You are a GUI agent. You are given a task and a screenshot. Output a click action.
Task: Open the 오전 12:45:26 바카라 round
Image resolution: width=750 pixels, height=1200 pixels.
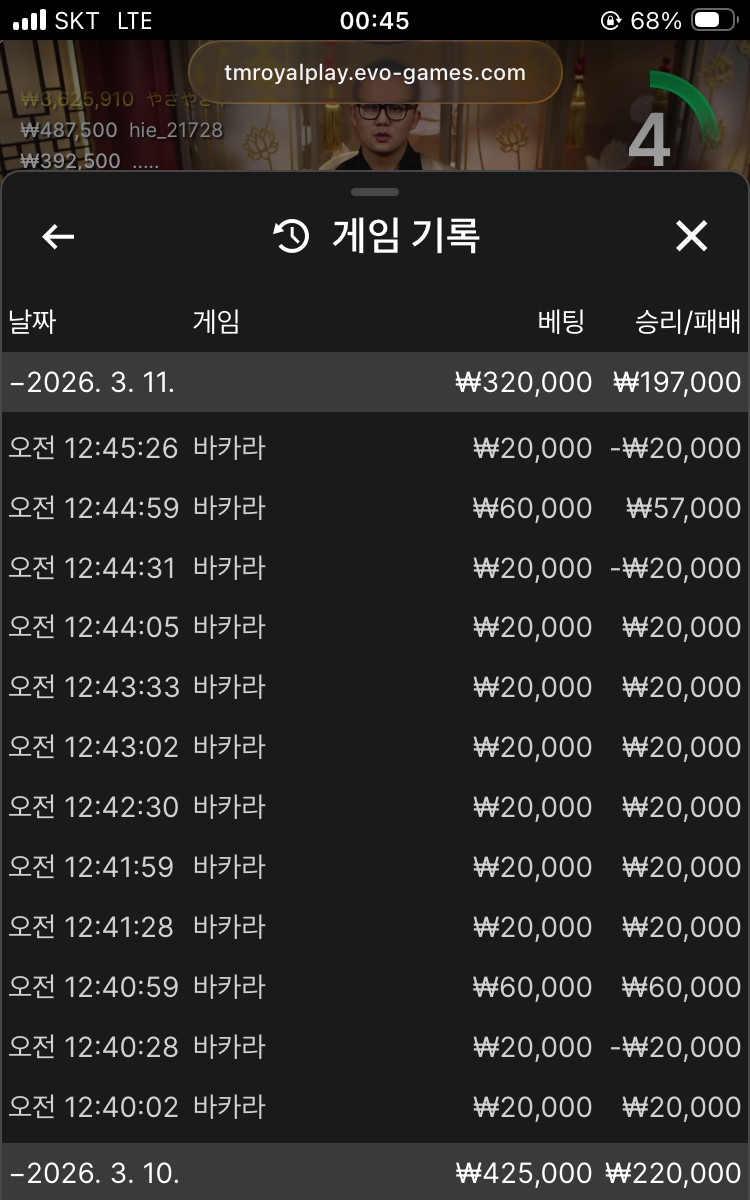pos(374,447)
